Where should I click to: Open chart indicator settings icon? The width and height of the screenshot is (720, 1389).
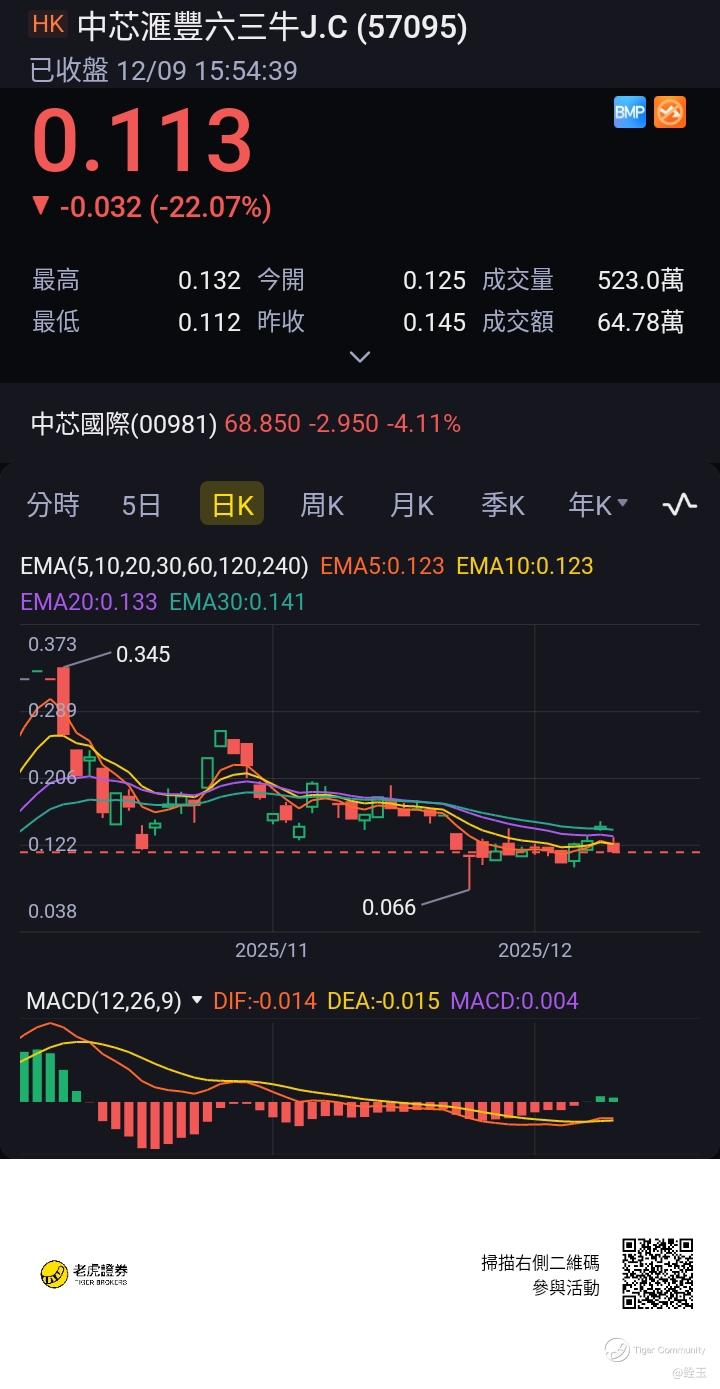680,505
